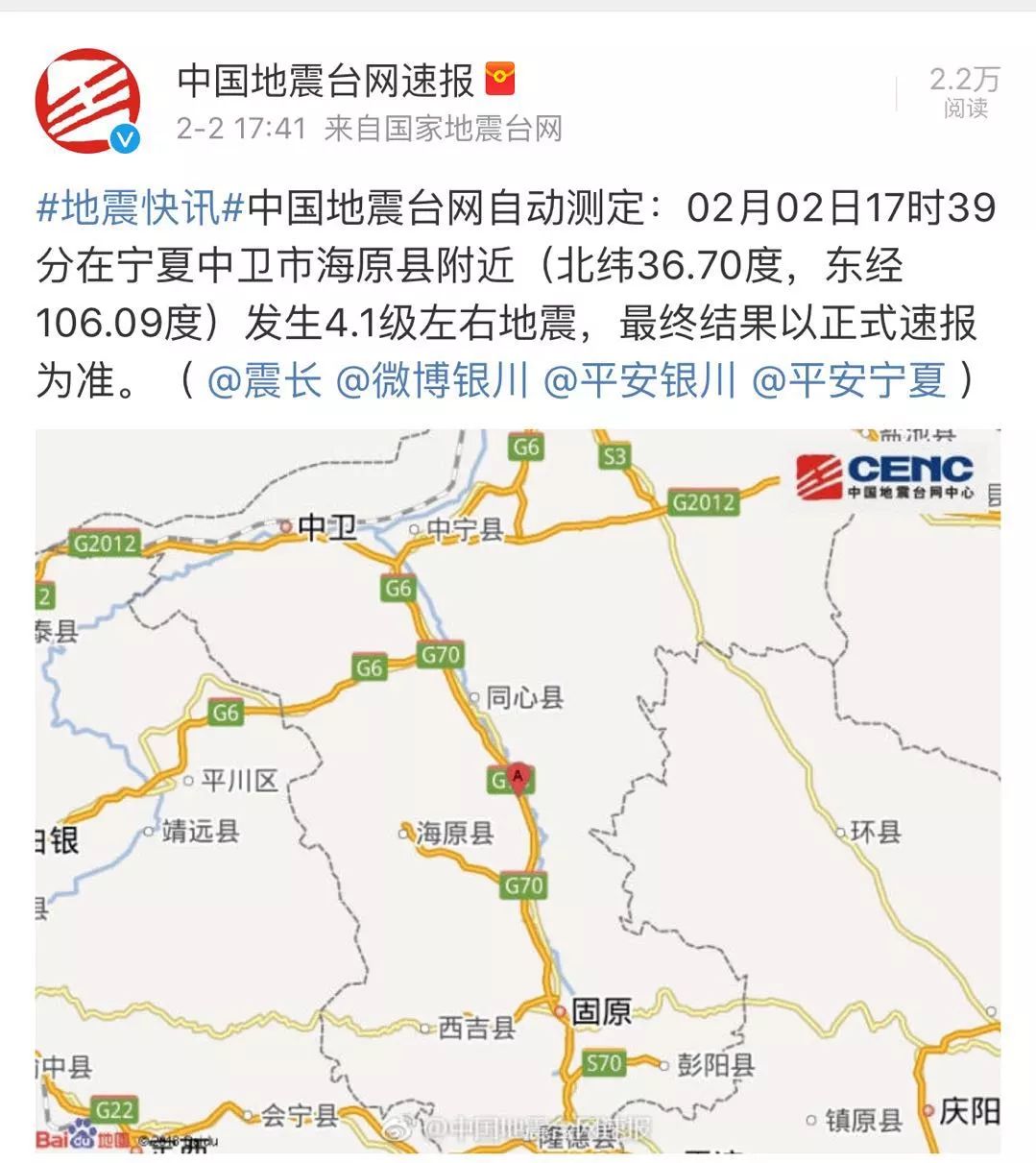Click the S3 road shield
Screen dimensions: 1036x1163
pos(615,456)
